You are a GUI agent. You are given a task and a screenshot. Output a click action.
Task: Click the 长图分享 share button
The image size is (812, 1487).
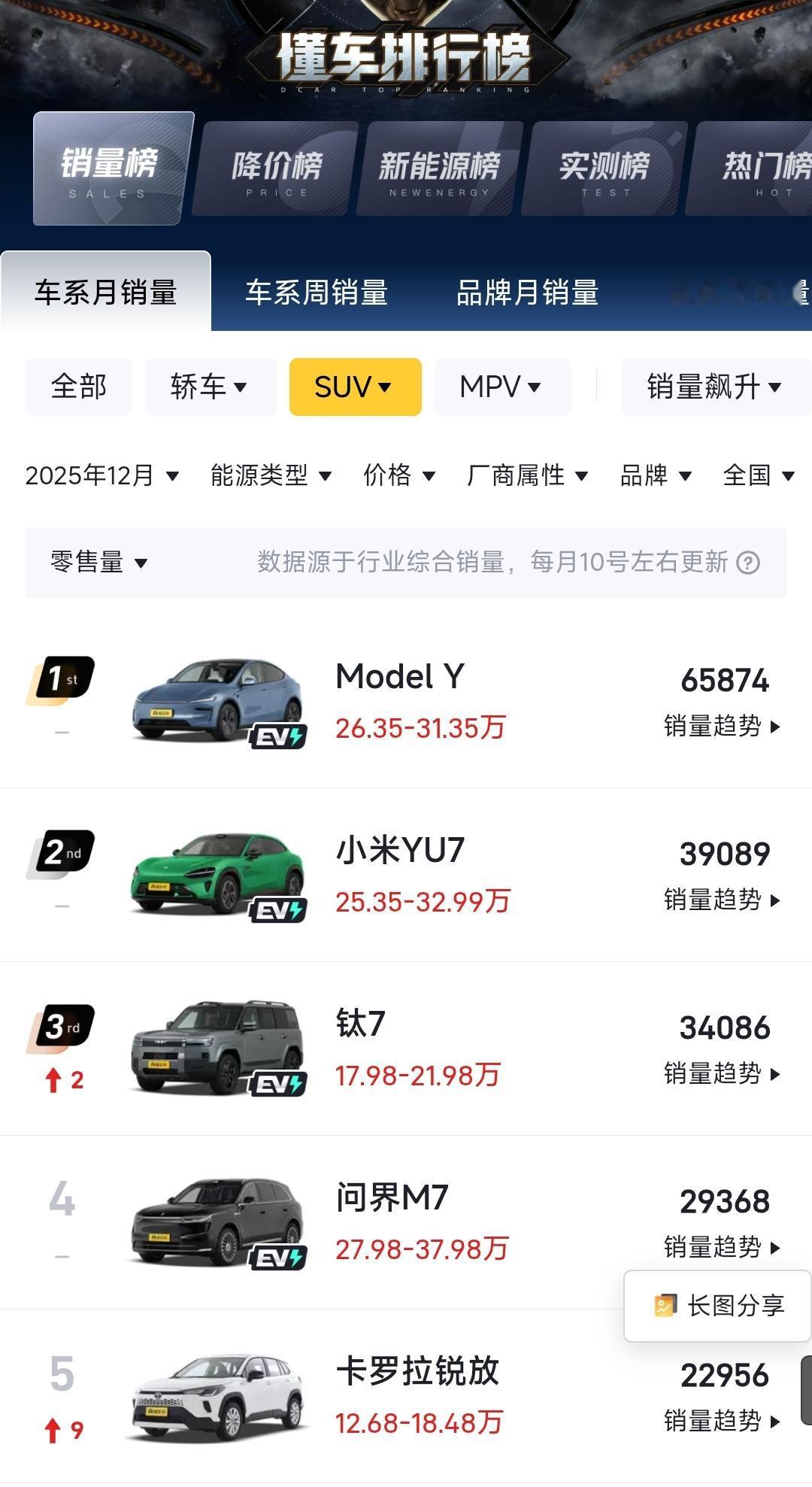[717, 1306]
